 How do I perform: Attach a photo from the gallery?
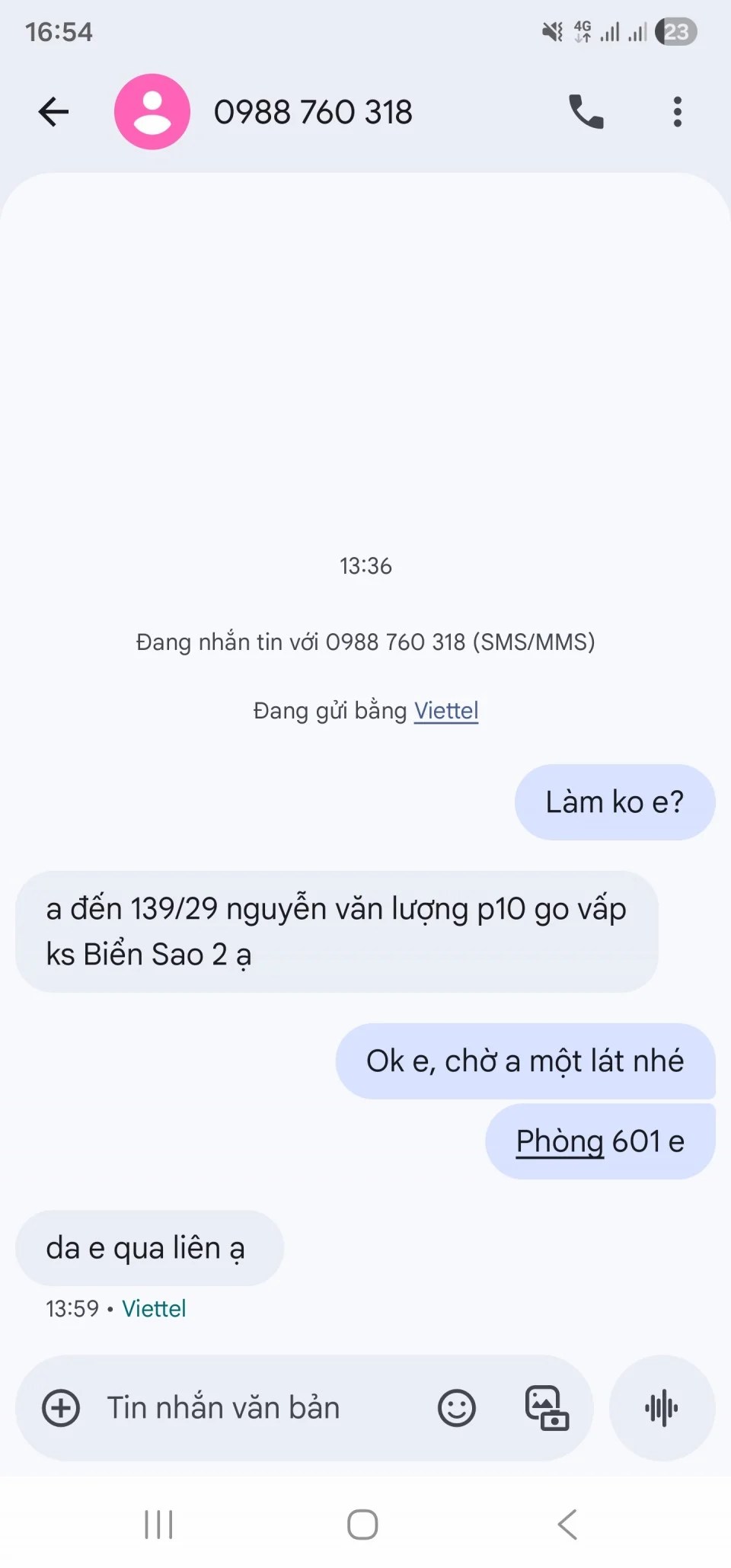[547, 1408]
